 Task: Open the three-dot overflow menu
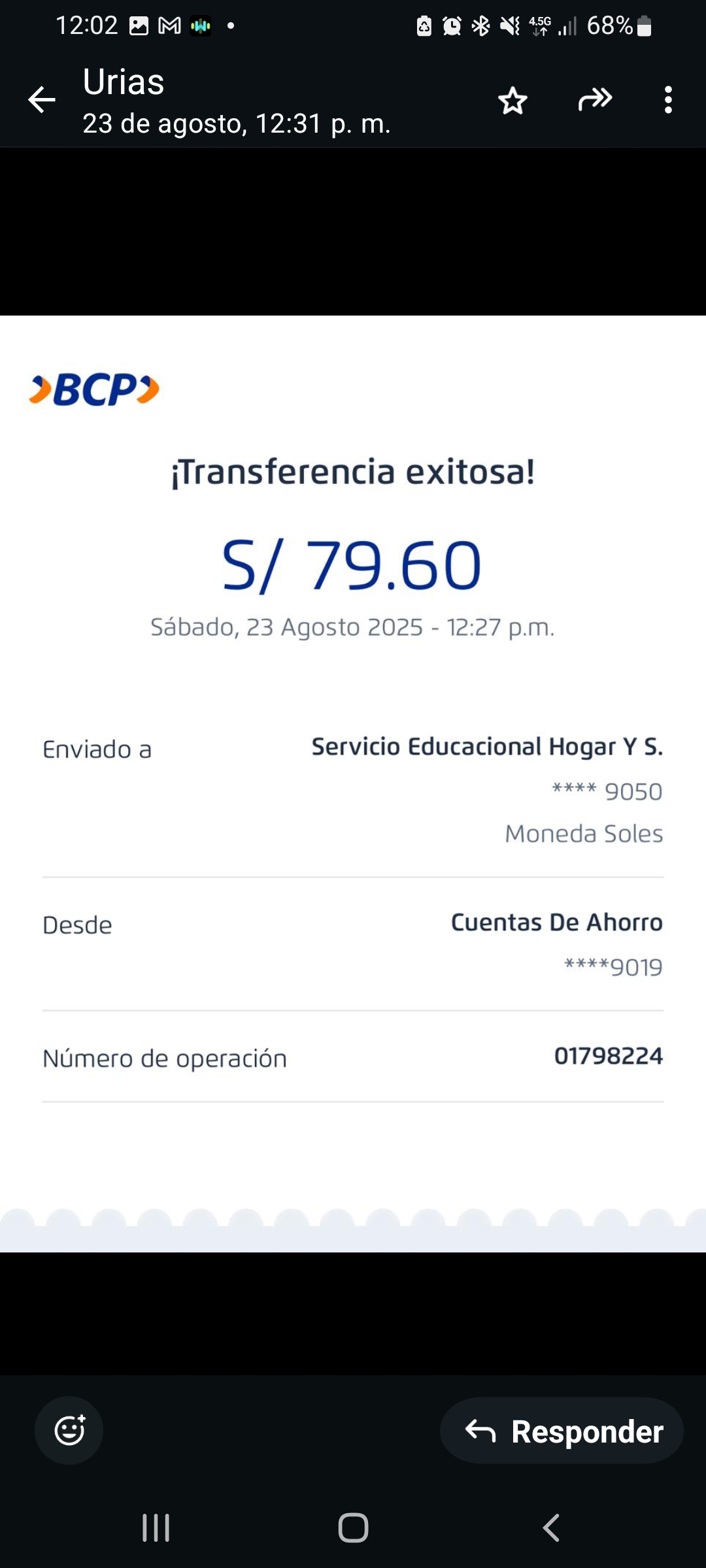pos(667,100)
